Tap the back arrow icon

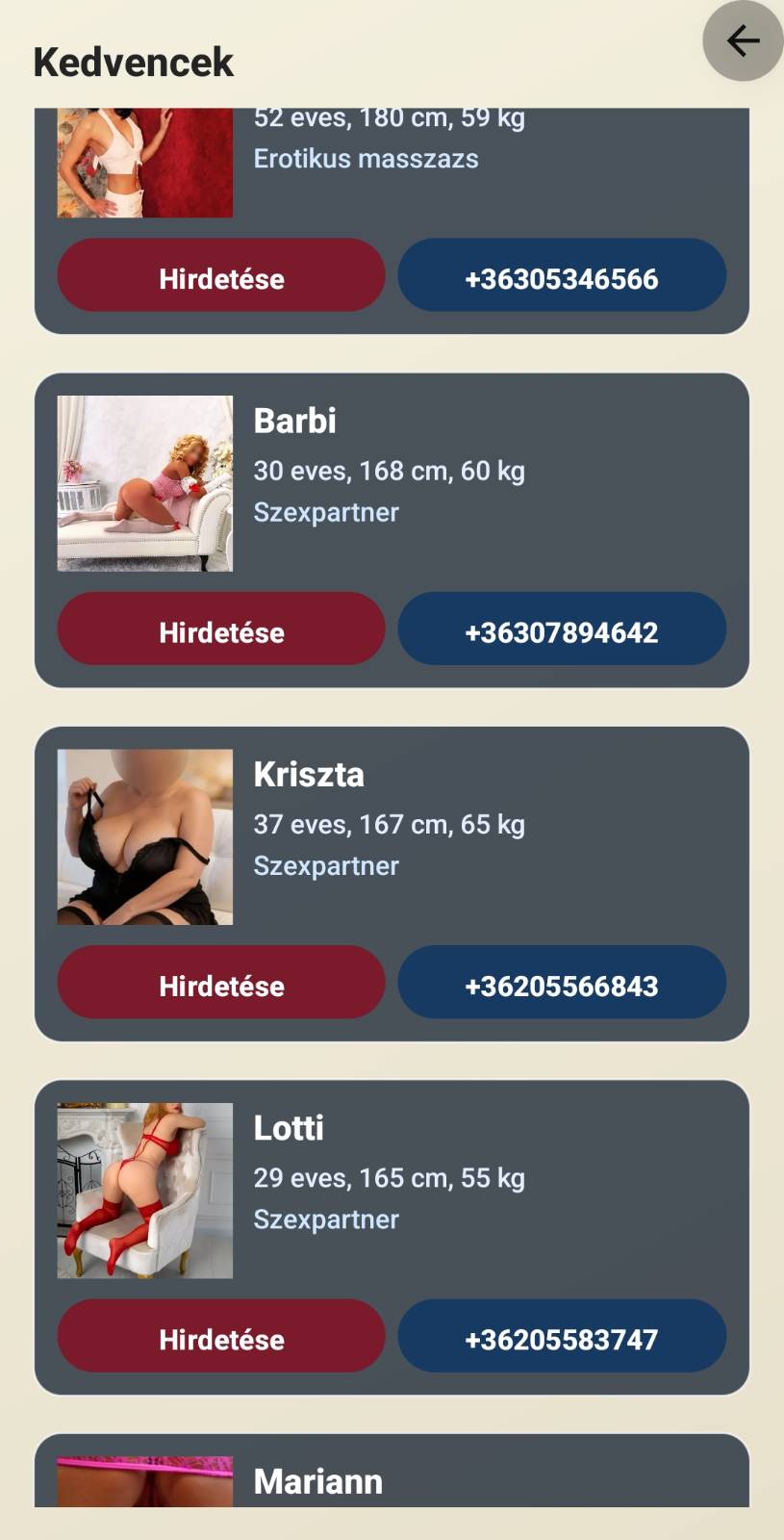pos(739,40)
